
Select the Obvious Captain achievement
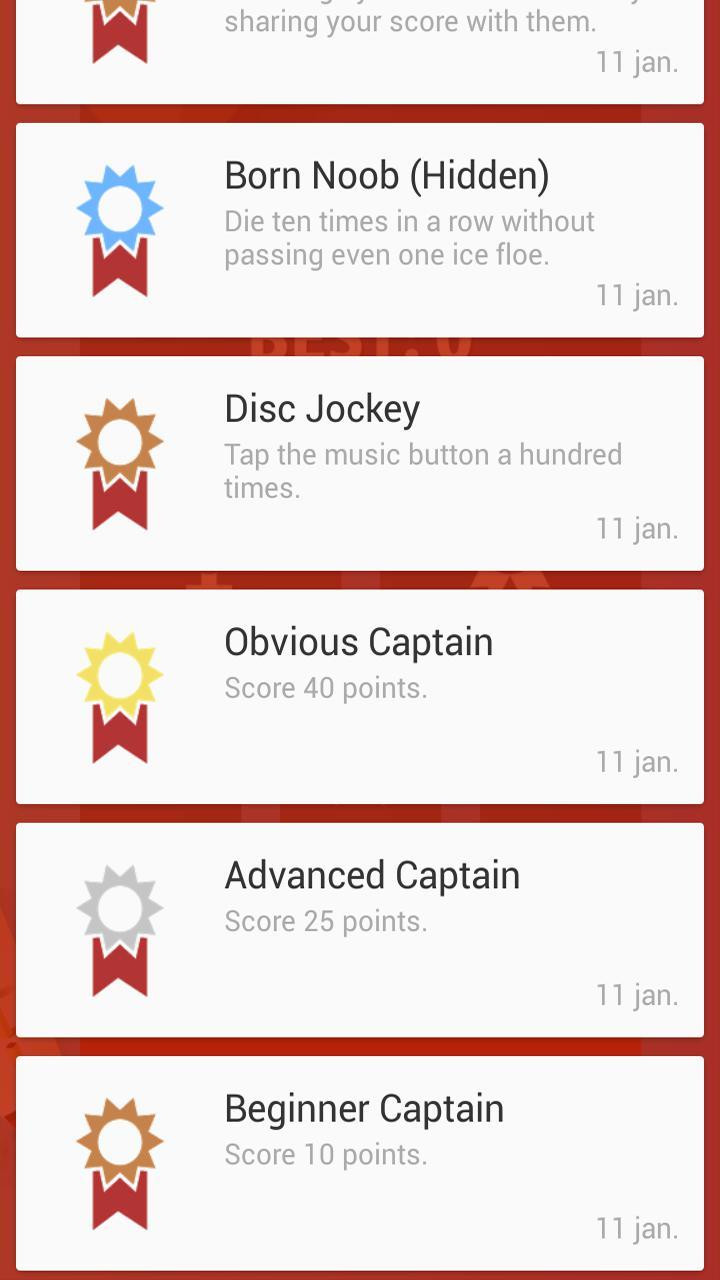360,696
